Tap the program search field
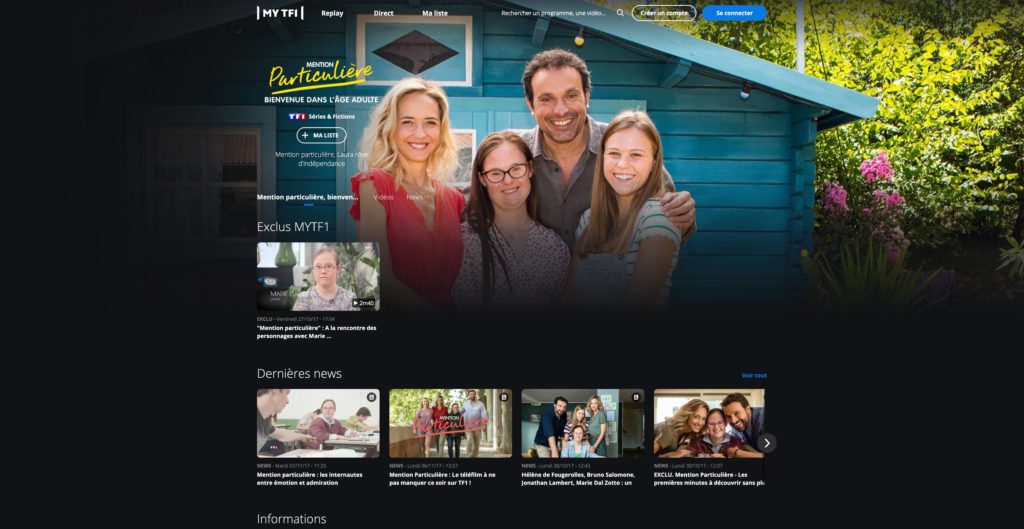Viewport: 1024px width, 529px height. click(x=554, y=13)
